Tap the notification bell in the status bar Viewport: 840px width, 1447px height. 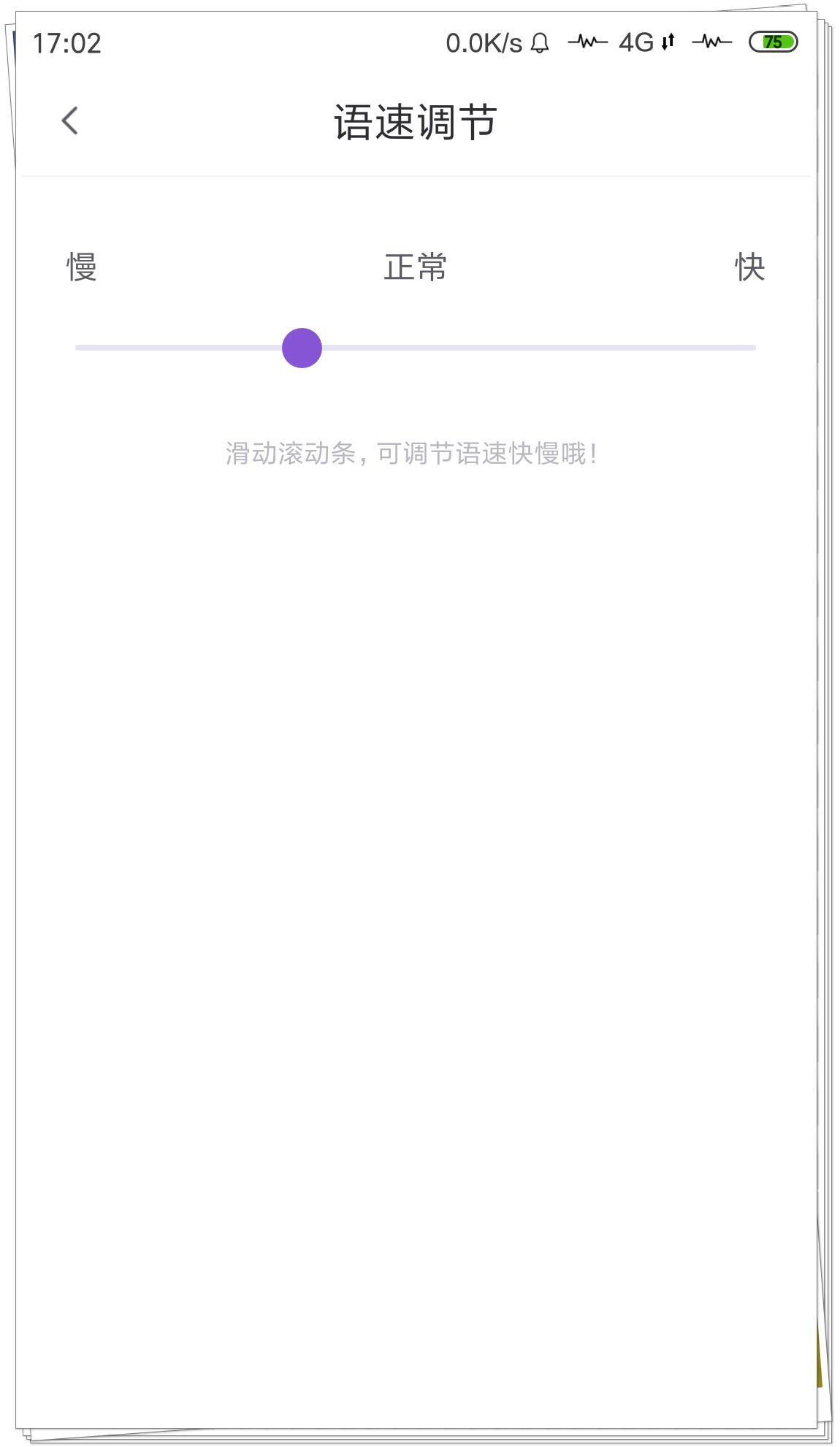coord(541,44)
